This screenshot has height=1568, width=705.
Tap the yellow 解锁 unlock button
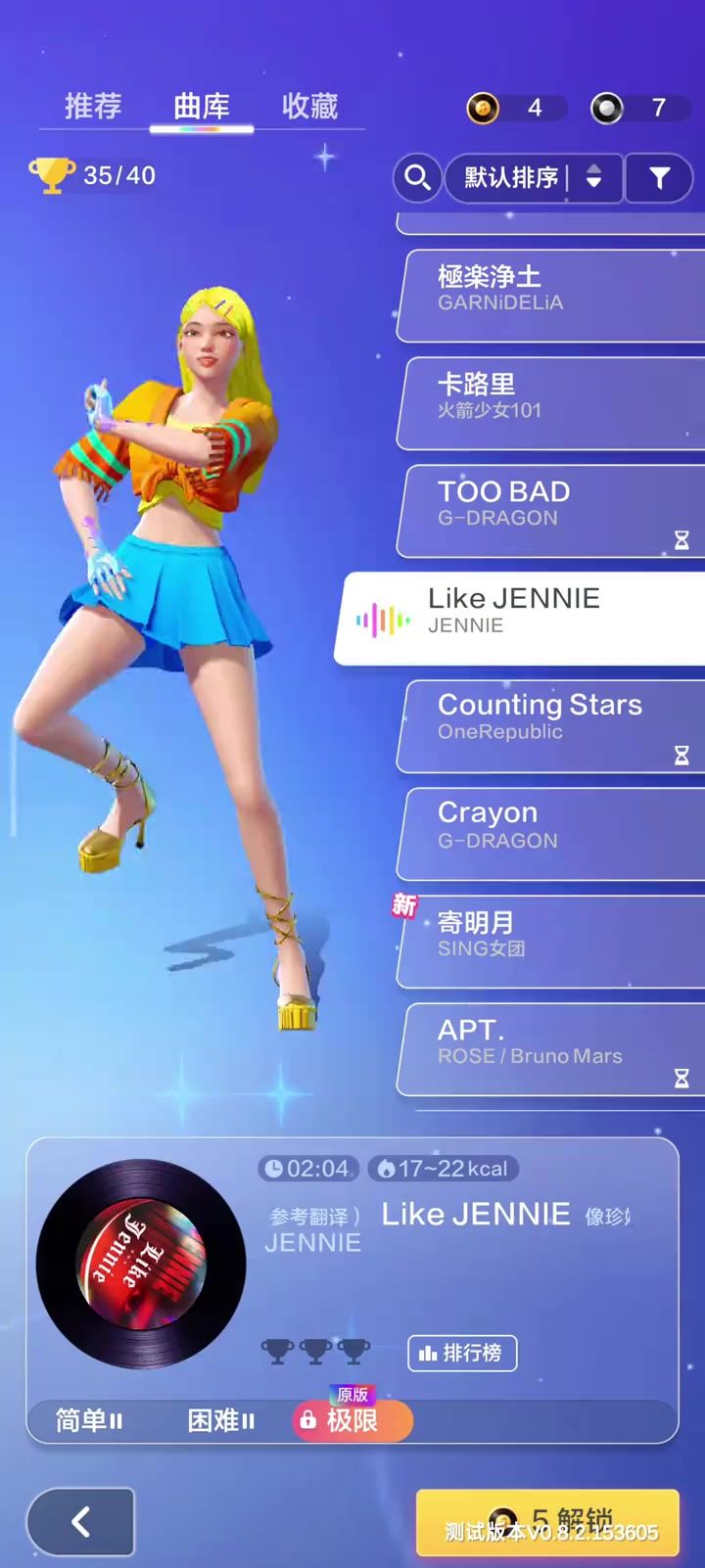pos(547,1523)
